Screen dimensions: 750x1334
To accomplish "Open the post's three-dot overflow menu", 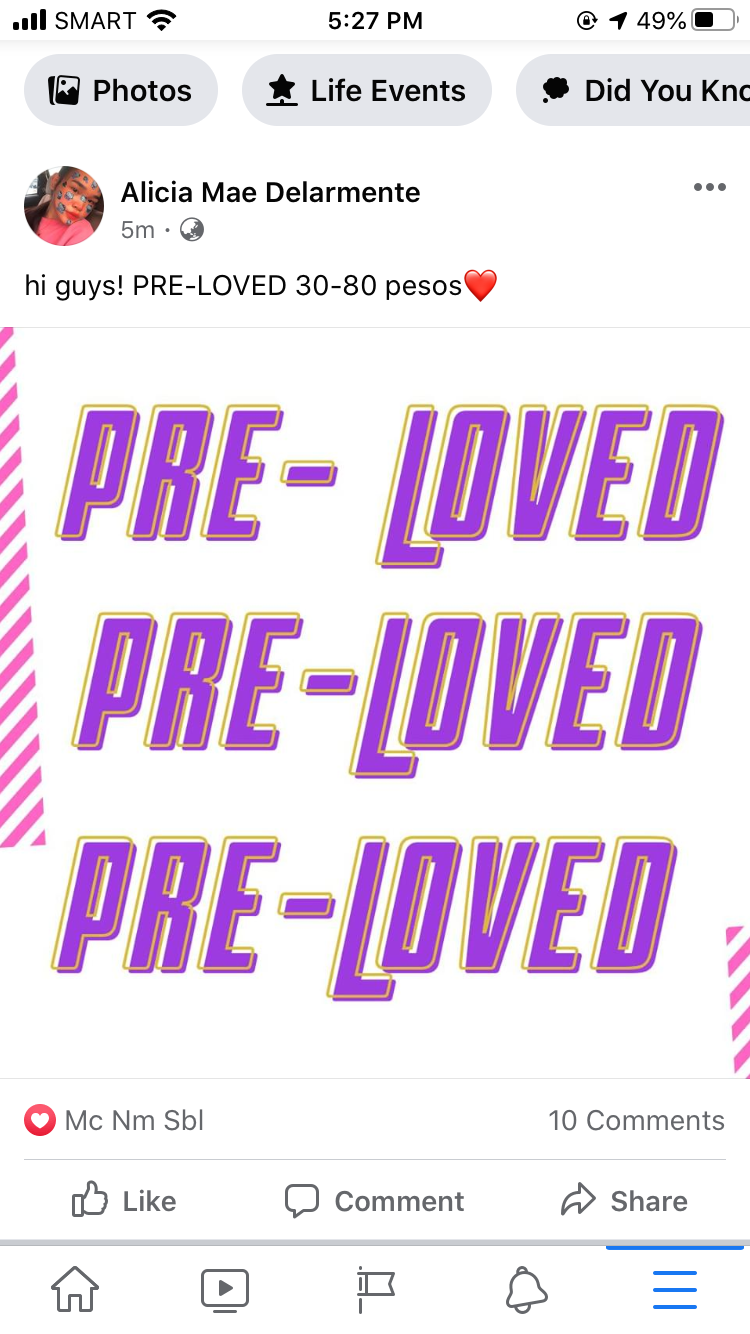I will click(709, 188).
